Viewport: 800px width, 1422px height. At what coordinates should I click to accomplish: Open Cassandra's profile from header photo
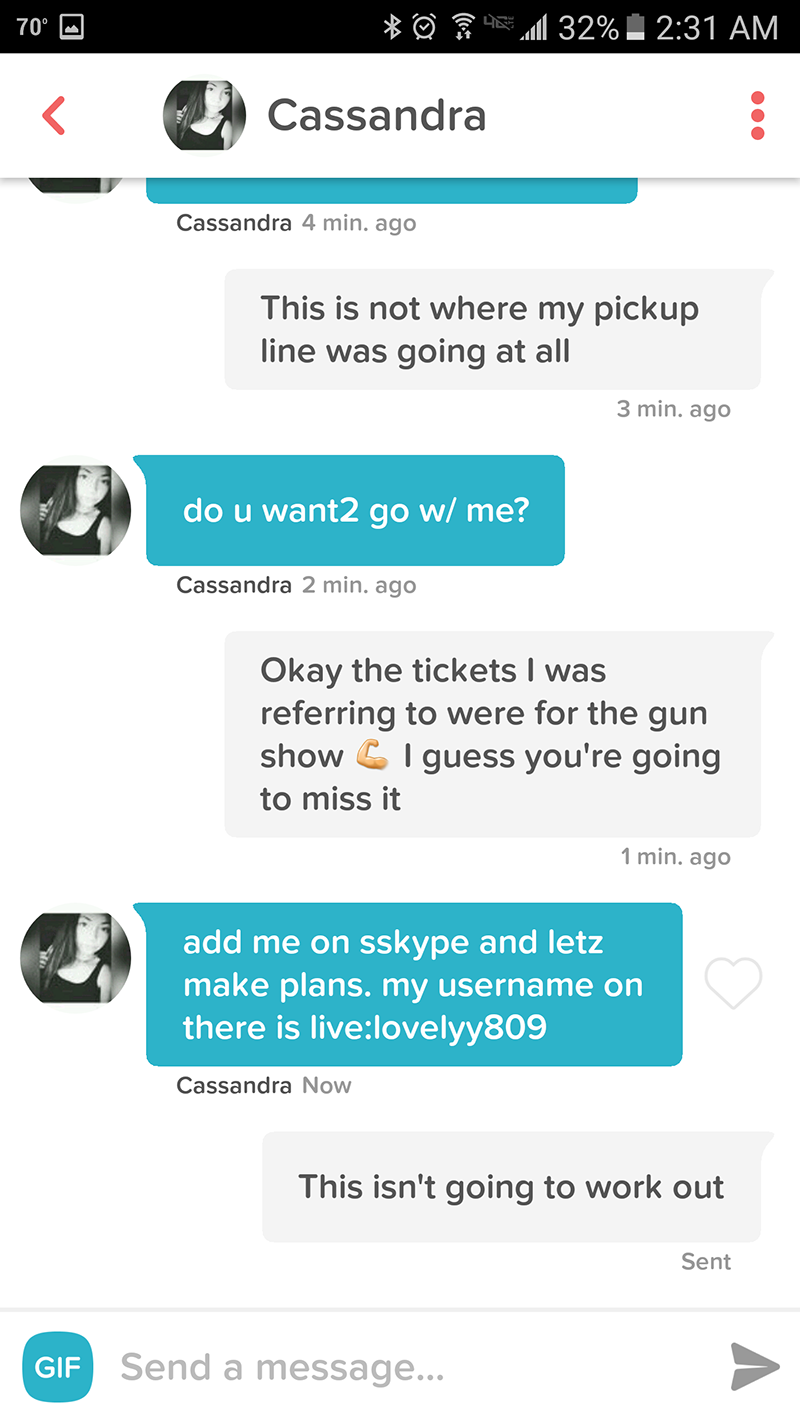(x=204, y=116)
